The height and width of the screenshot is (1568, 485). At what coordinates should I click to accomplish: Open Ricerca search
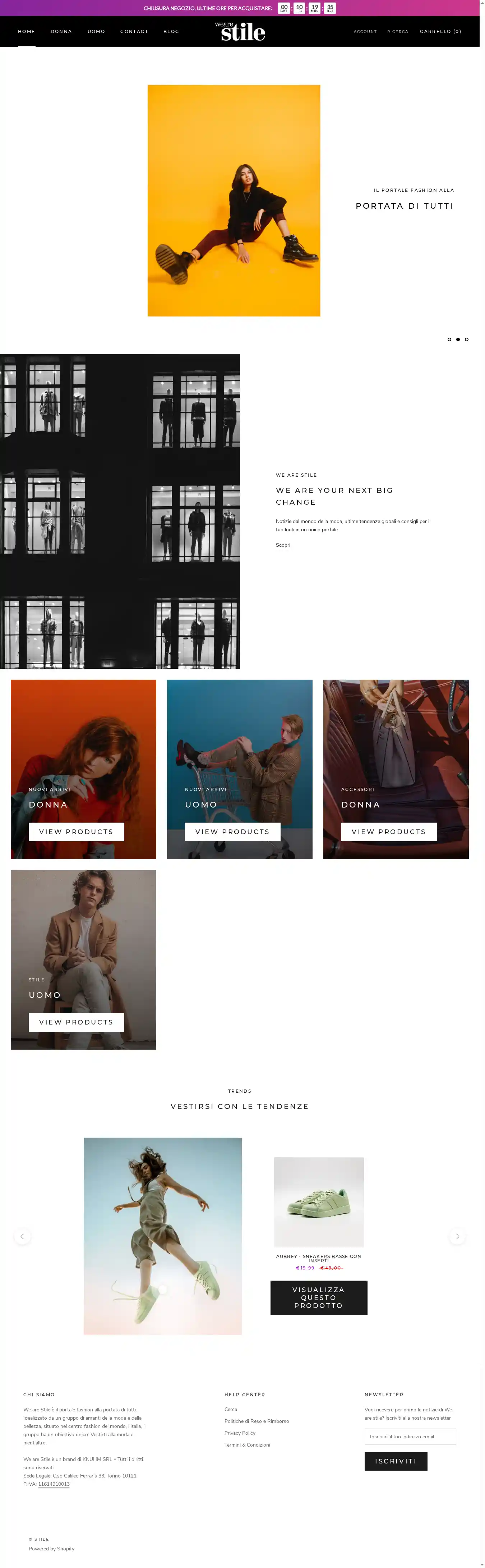point(397,32)
